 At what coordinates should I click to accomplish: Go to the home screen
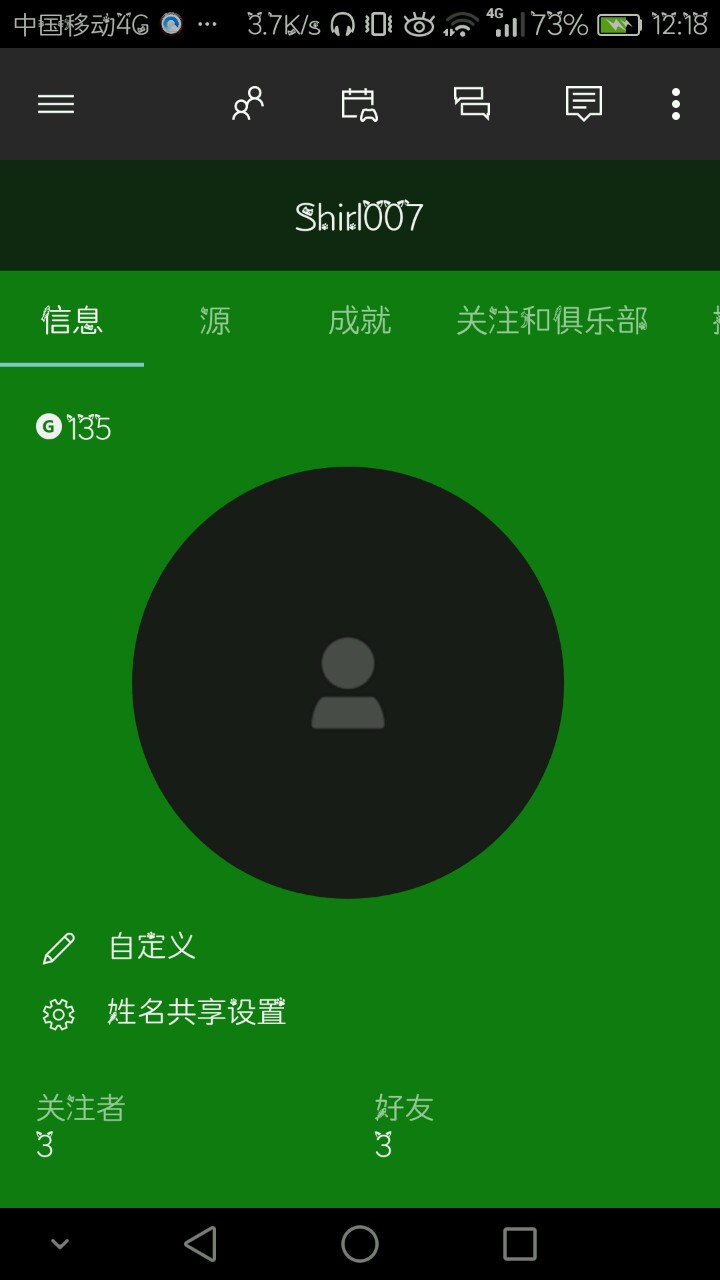coord(360,1244)
